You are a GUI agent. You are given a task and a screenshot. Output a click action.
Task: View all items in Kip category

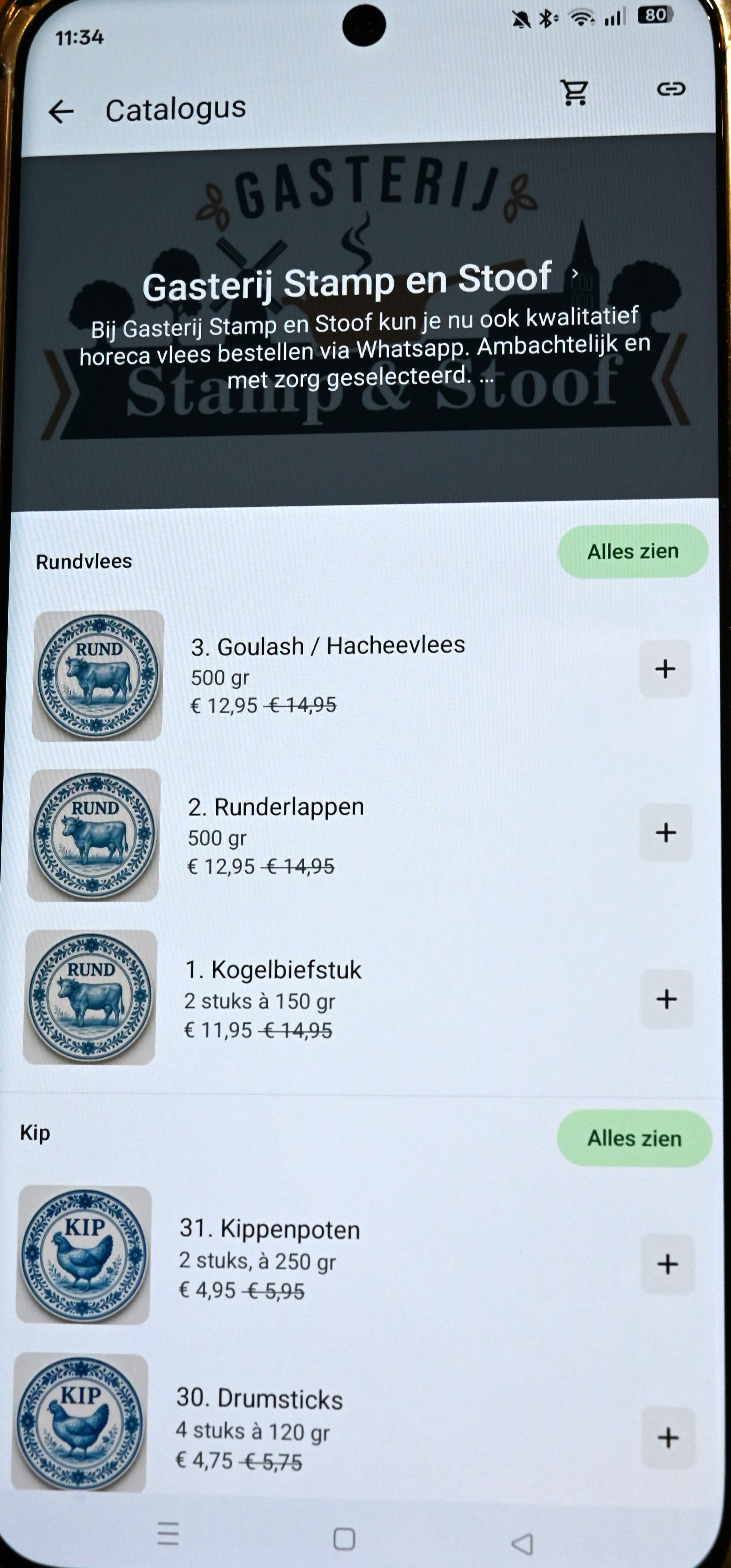coord(634,1138)
